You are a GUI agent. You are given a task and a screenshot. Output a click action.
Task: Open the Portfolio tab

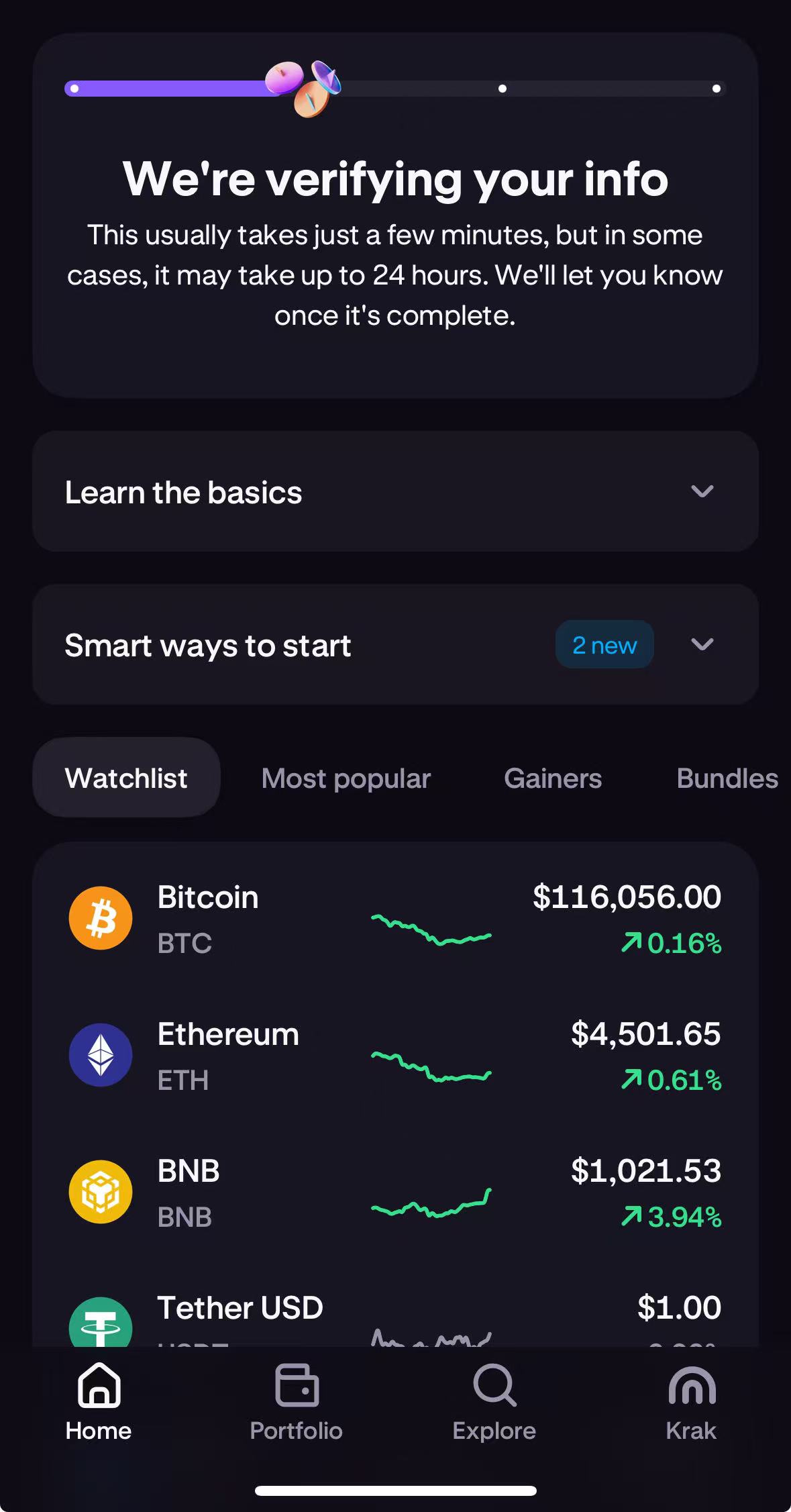296,1402
